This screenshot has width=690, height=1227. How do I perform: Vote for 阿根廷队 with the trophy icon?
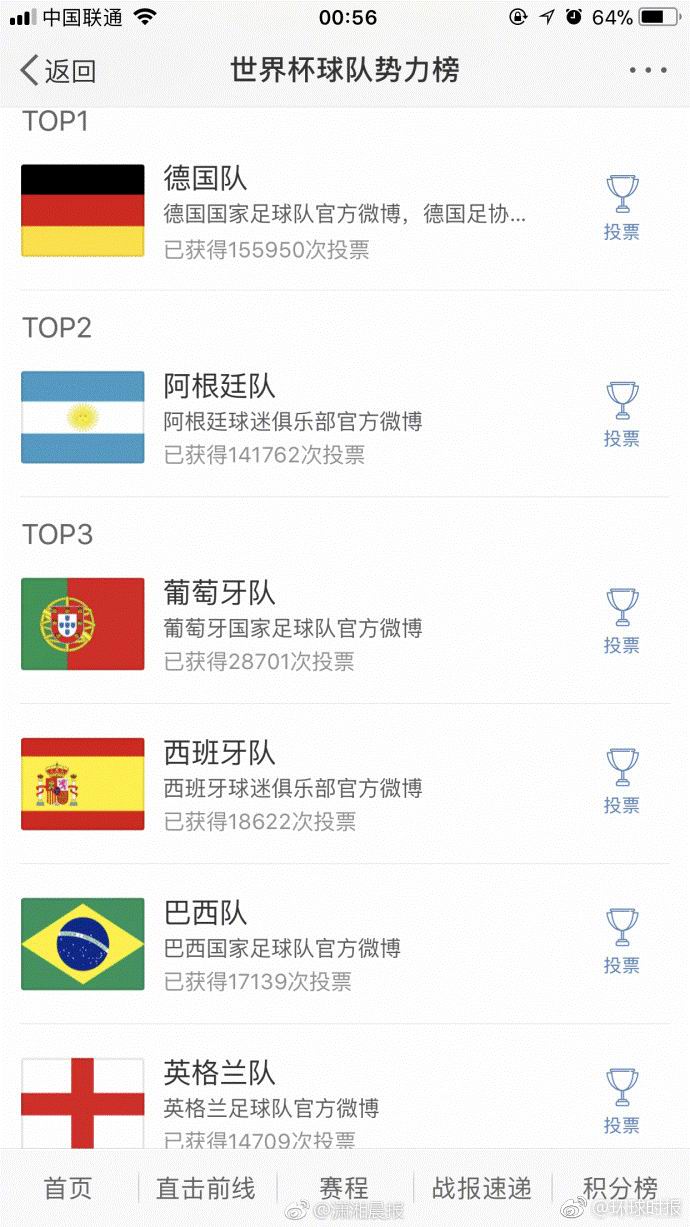click(x=621, y=414)
